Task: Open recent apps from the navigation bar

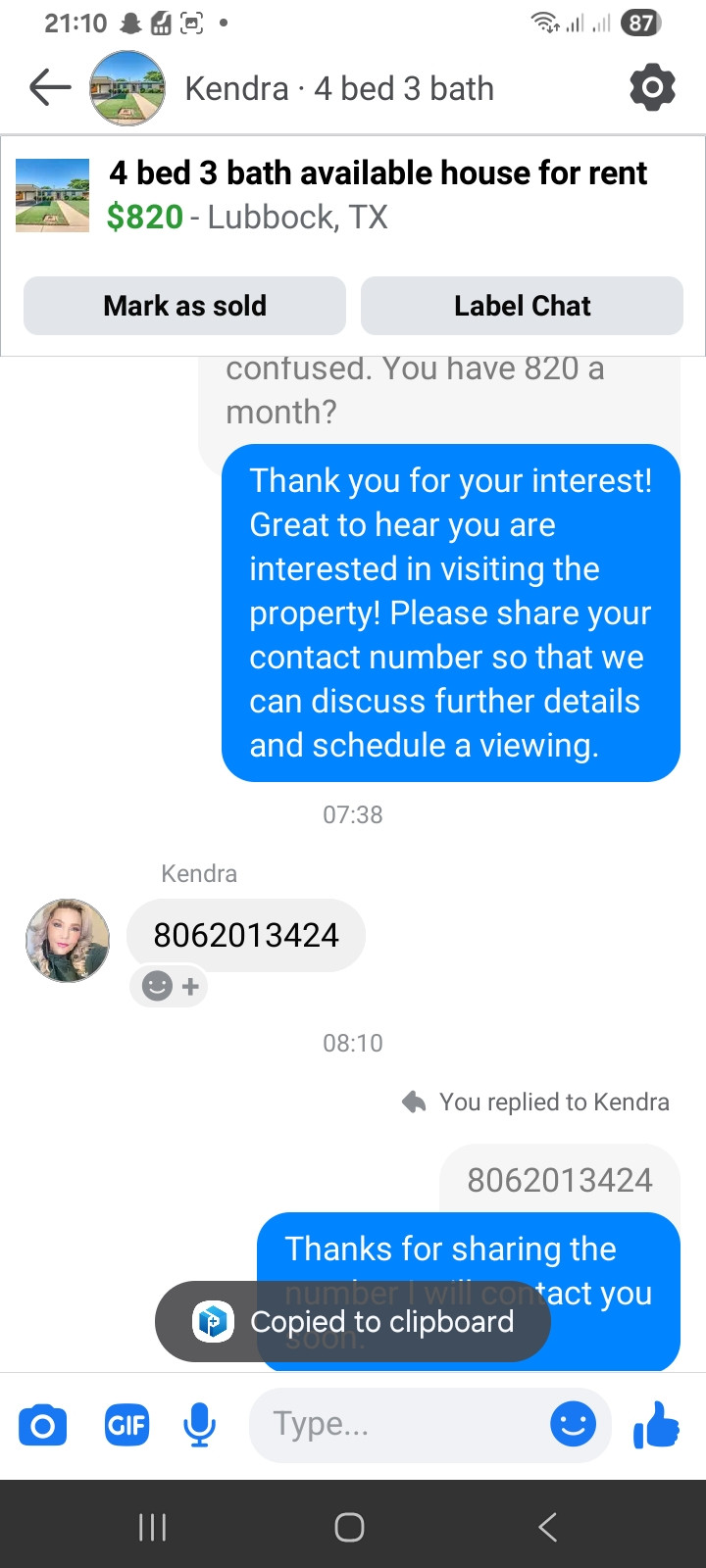Action: point(153,1527)
